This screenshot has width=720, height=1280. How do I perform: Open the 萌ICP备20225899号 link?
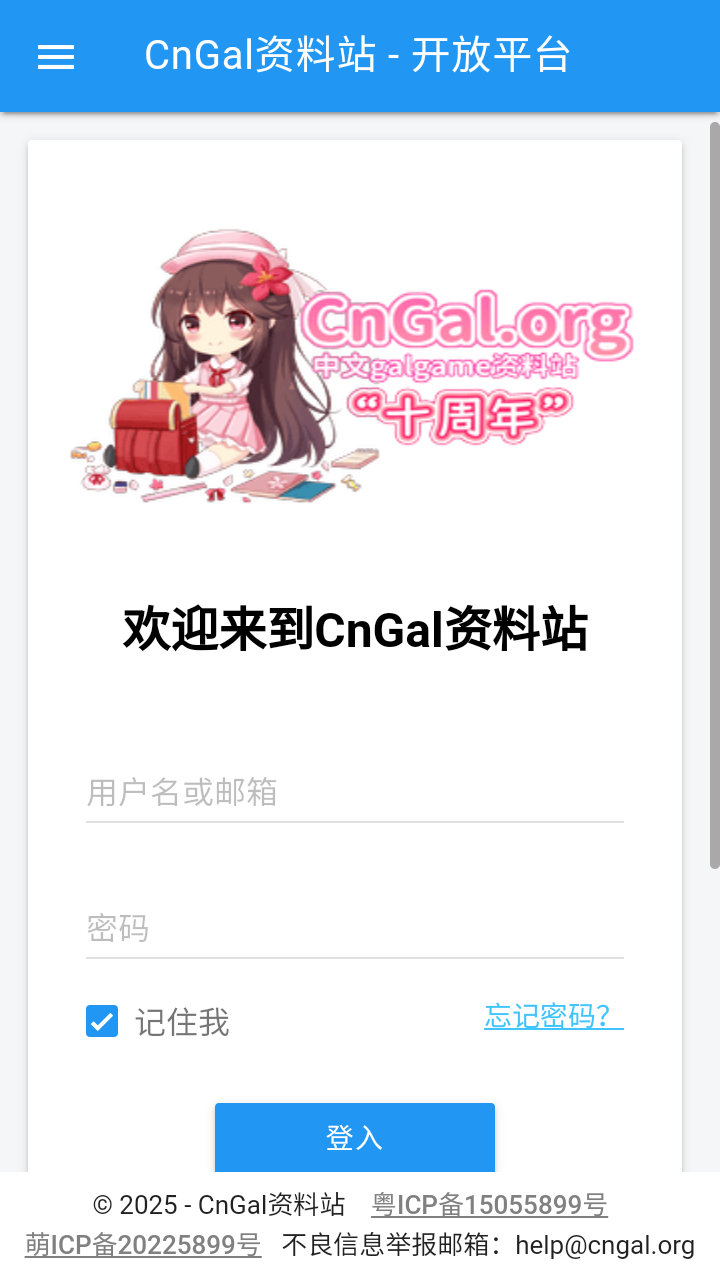coord(143,1245)
